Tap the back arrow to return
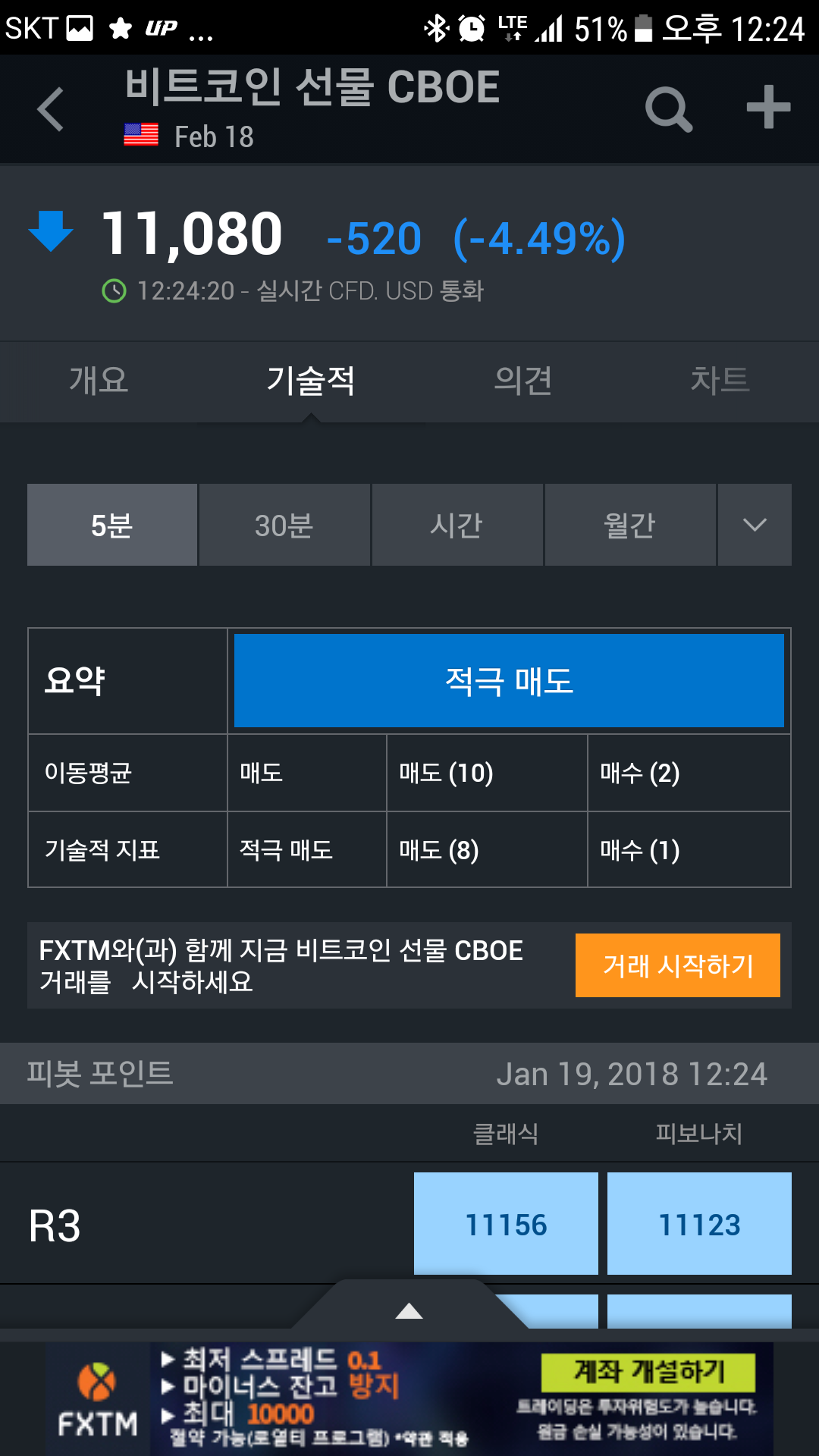Viewport: 819px width, 1456px height. (x=50, y=108)
